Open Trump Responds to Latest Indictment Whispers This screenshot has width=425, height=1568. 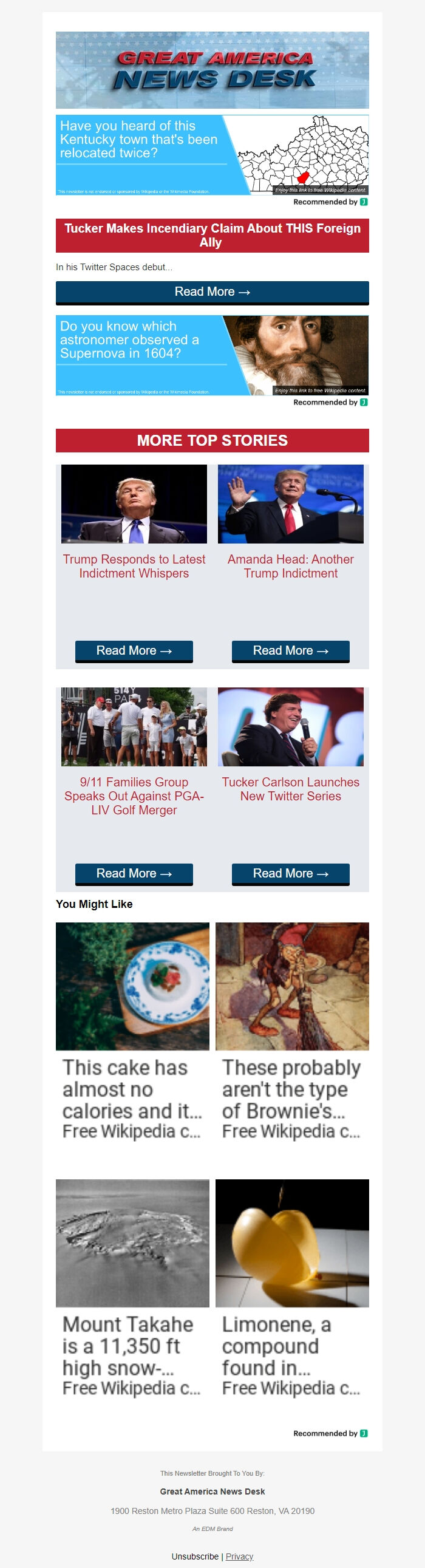point(134,566)
